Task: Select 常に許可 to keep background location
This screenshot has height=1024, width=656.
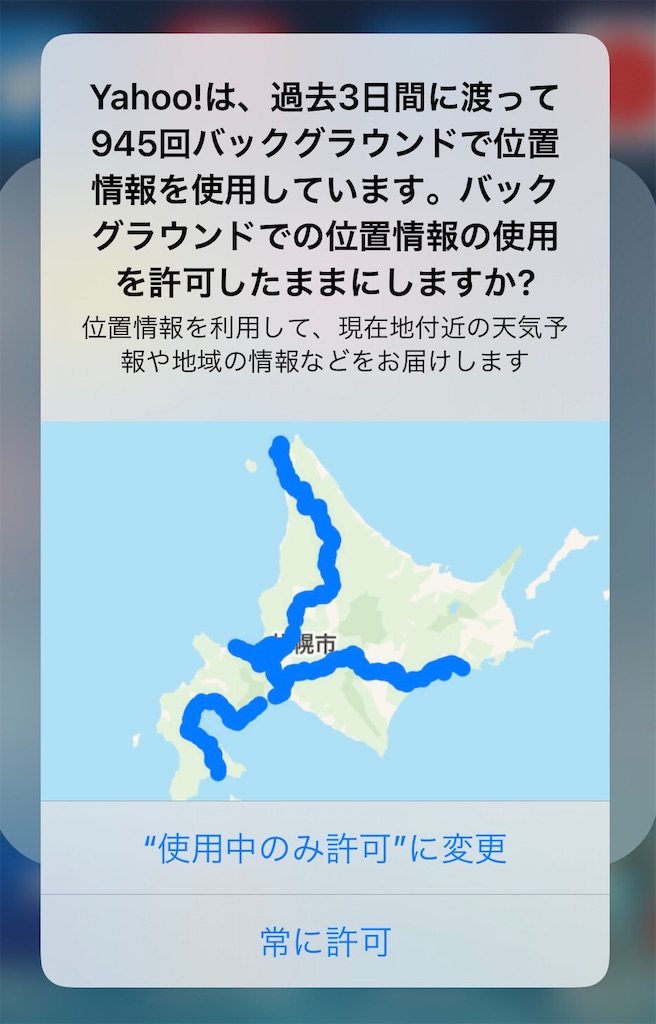Action: point(325,941)
